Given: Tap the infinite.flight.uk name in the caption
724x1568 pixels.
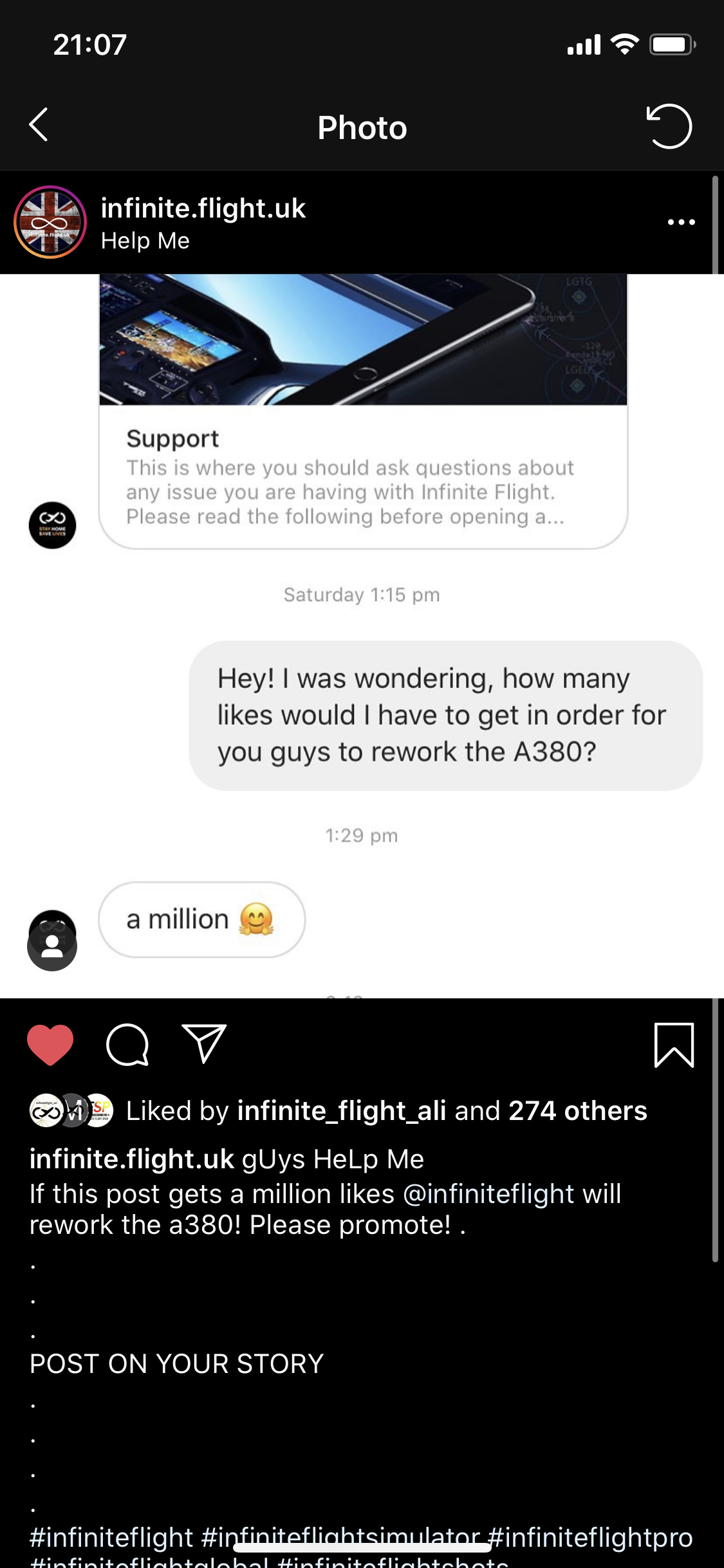Looking at the screenshot, I should pyautogui.click(x=131, y=1159).
